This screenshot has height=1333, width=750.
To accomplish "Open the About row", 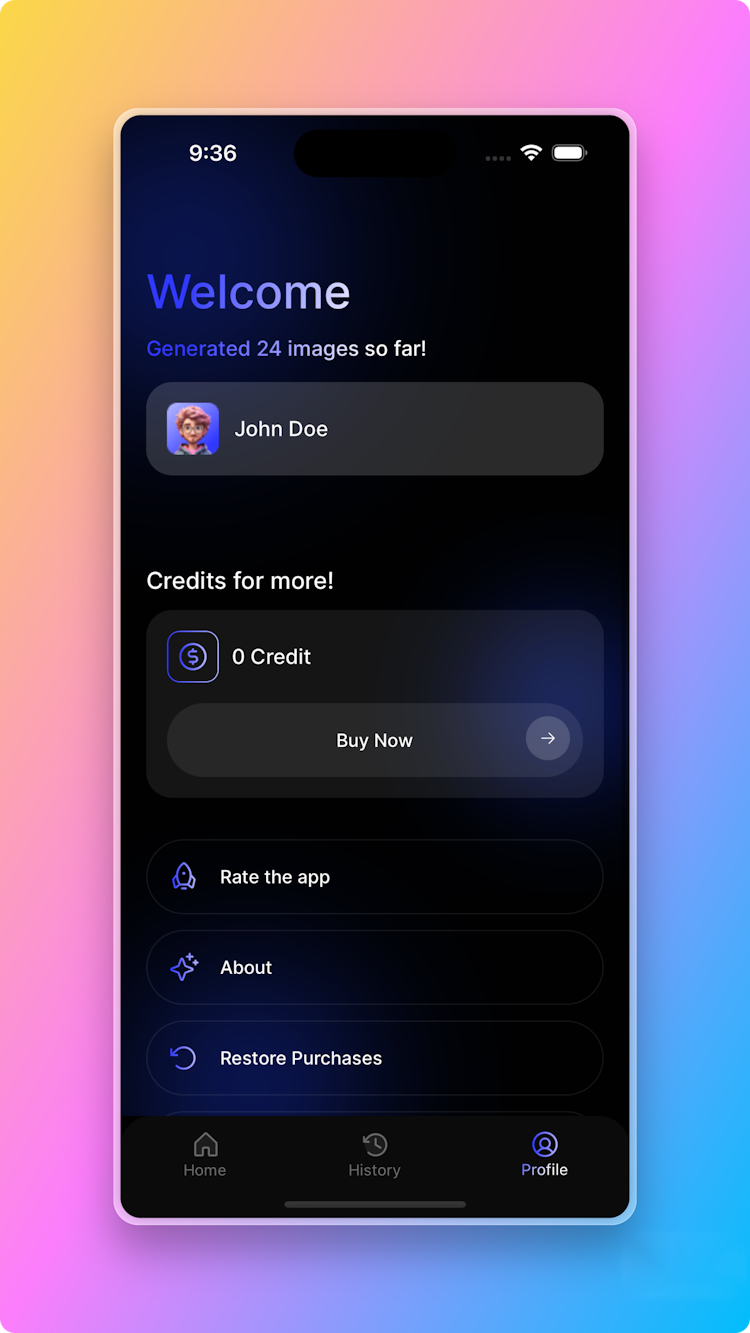I will pyautogui.click(x=375, y=967).
